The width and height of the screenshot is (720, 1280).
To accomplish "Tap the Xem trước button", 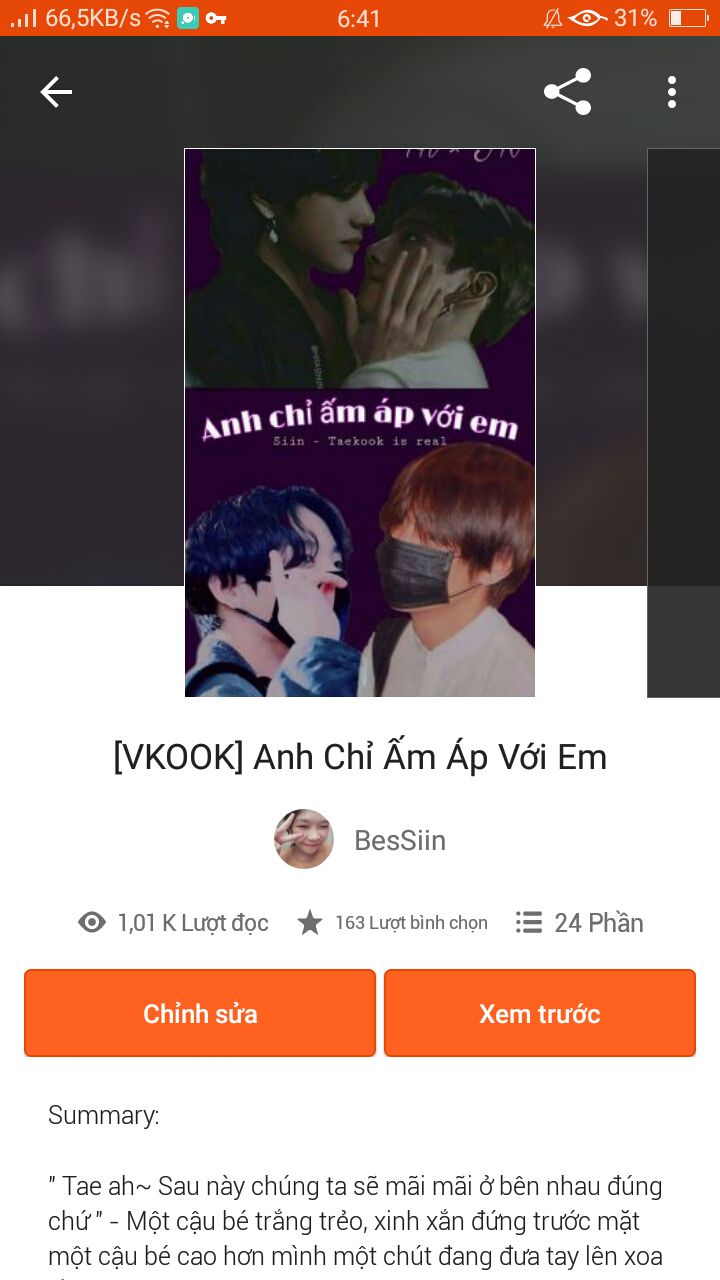I will [x=540, y=1013].
